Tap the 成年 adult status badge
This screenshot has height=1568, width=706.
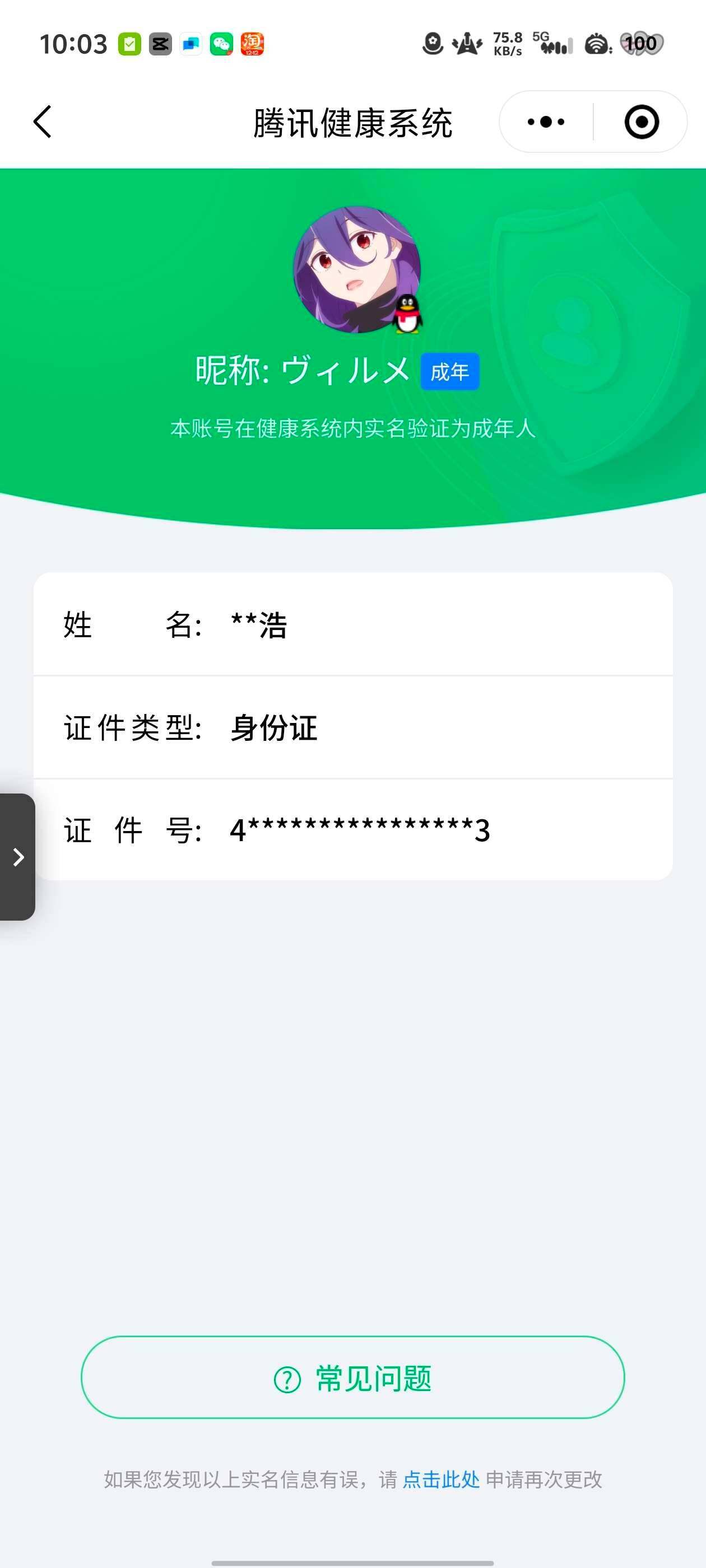click(449, 372)
